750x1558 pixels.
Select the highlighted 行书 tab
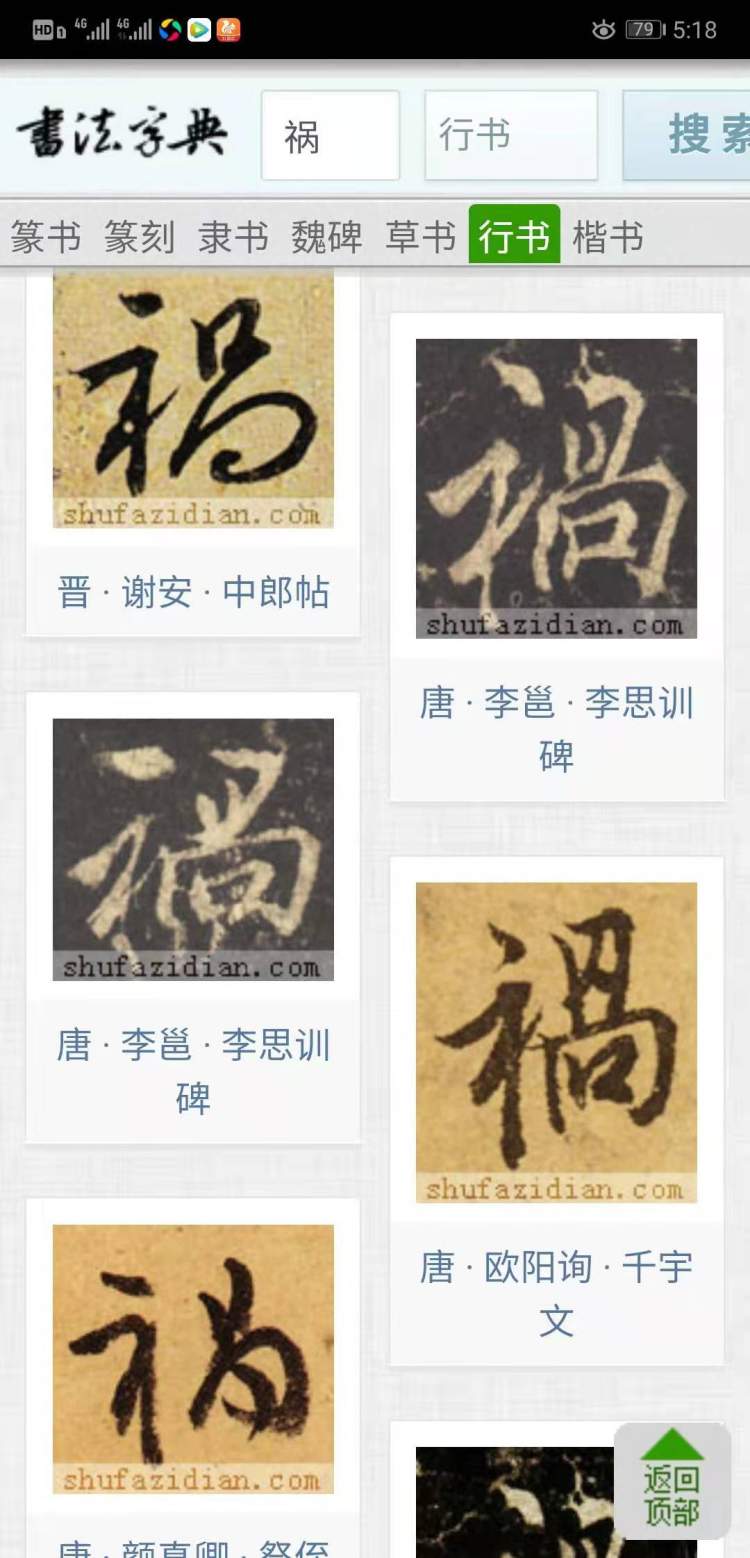514,236
